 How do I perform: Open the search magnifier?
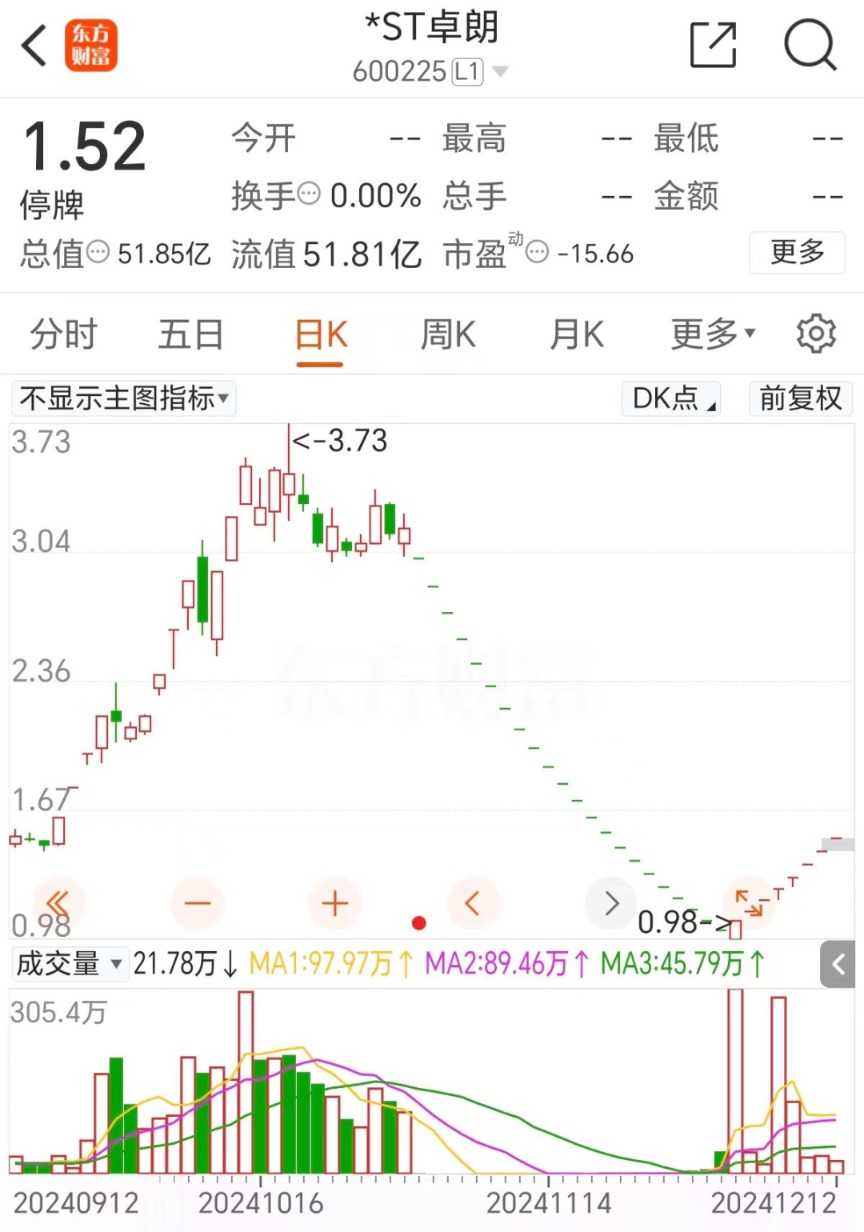809,45
